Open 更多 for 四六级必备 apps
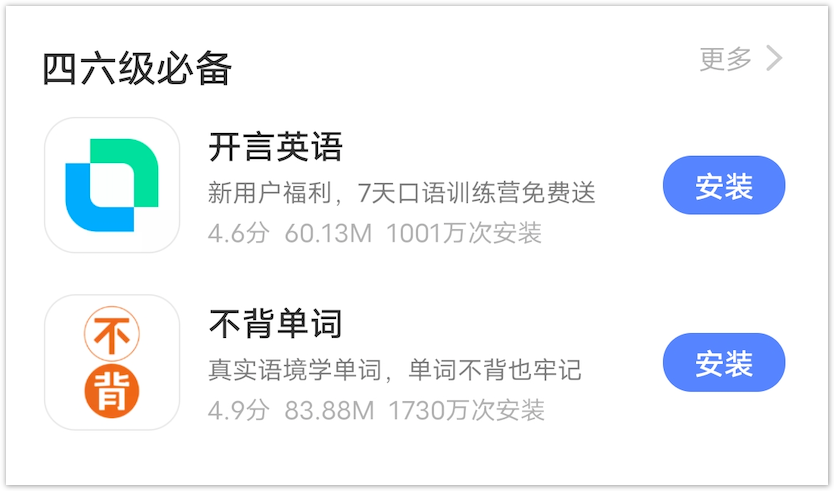 click(739, 59)
